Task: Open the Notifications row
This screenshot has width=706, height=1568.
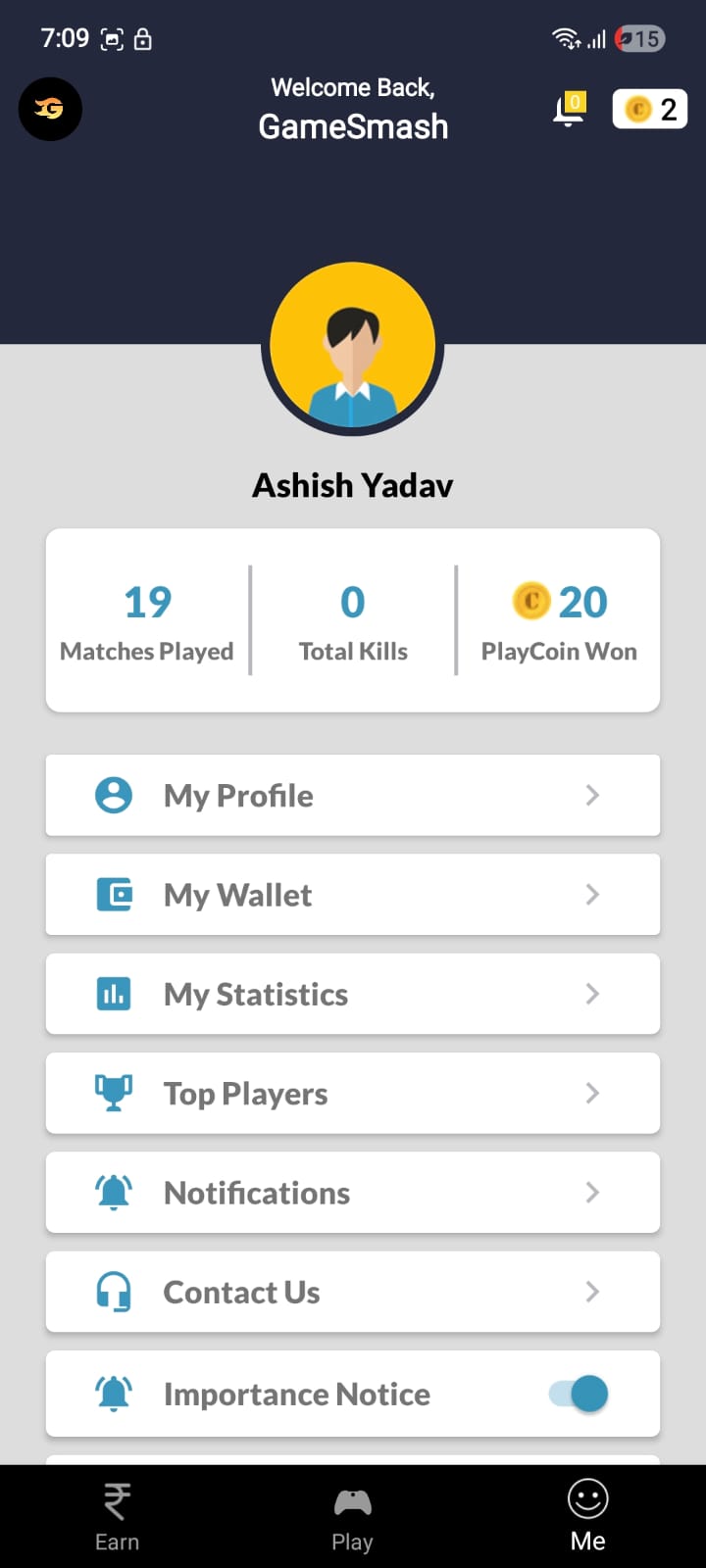Action: coord(353,1193)
